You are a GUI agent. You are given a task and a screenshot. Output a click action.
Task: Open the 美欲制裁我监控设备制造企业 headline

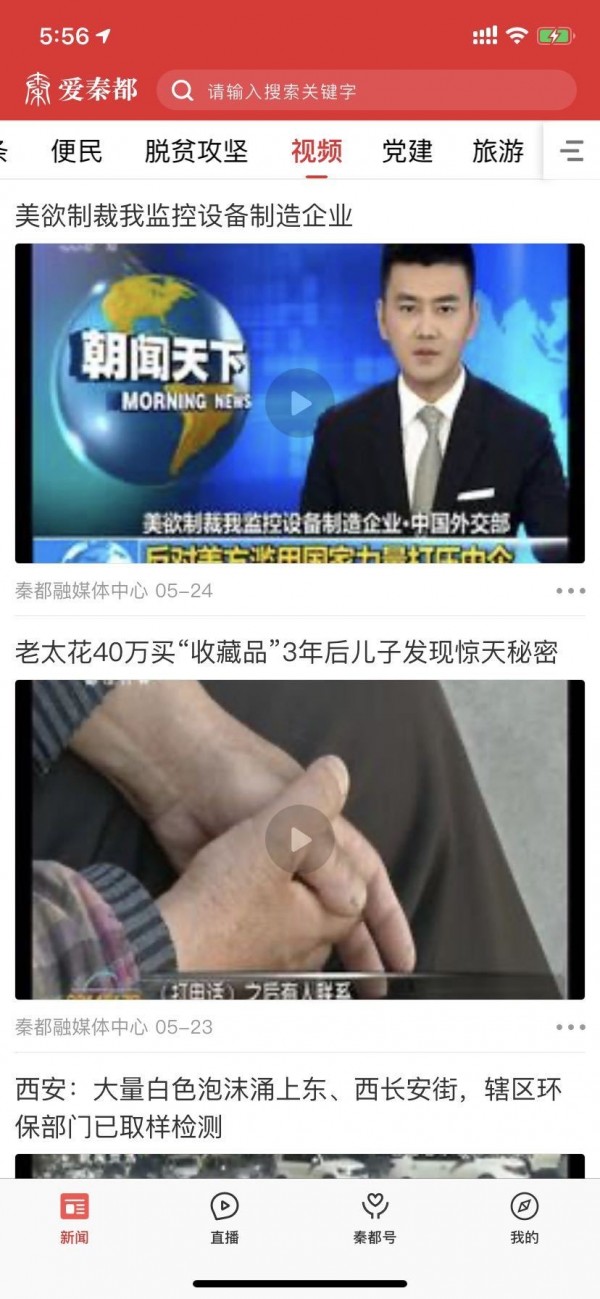point(184,215)
